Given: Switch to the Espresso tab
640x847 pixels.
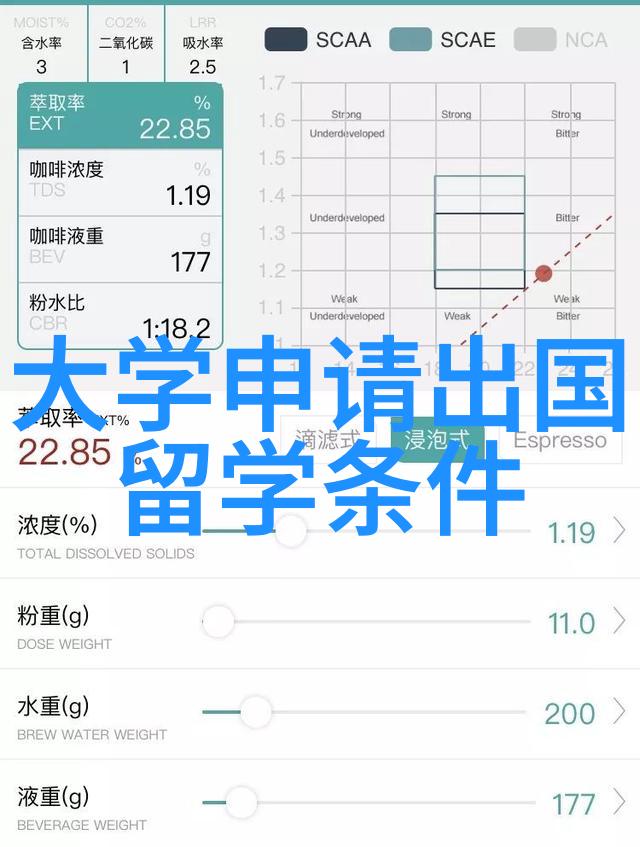Looking at the screenshot, I should click(x=560, y=440).
